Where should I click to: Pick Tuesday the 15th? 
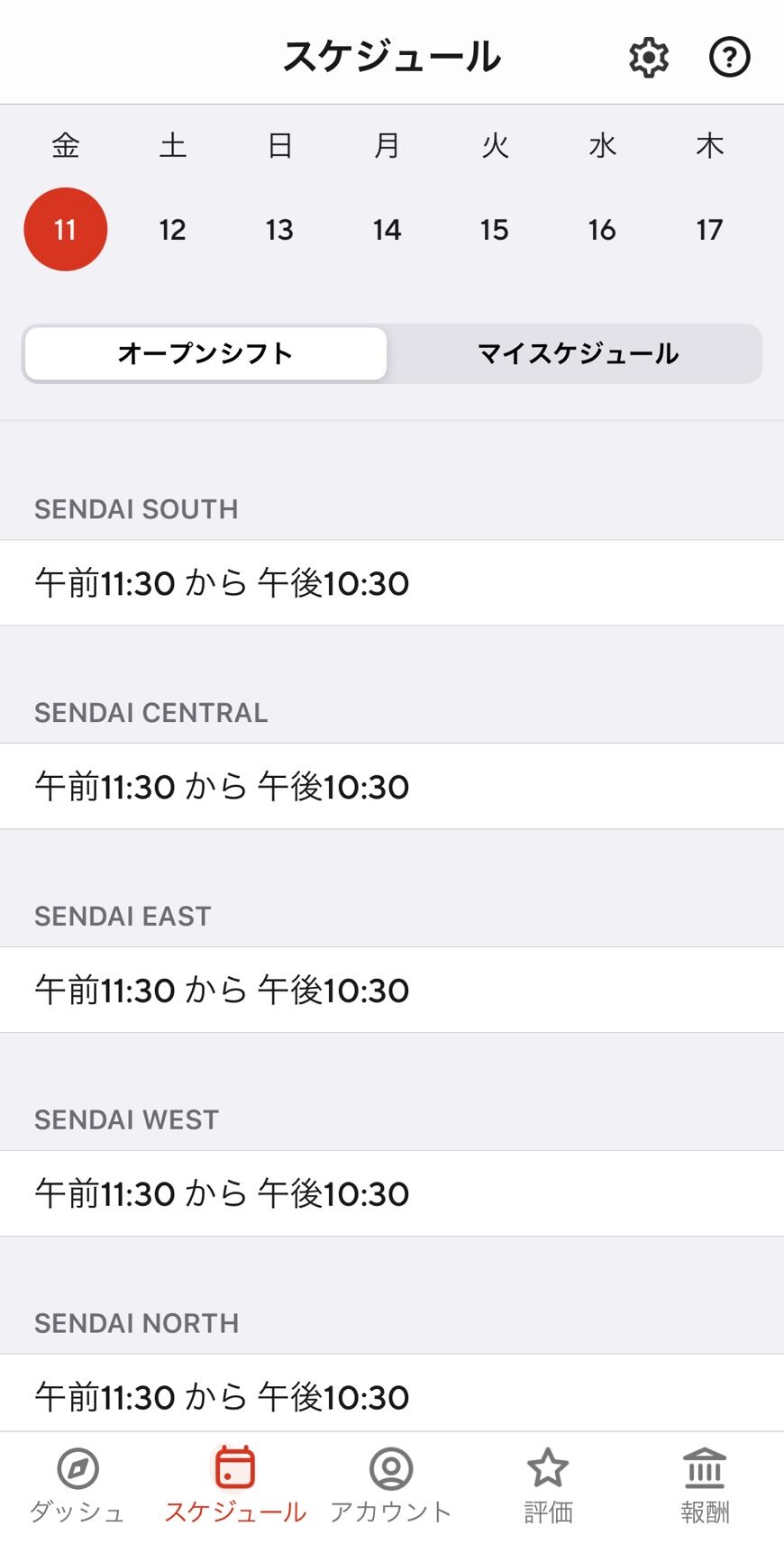[494, 230]
